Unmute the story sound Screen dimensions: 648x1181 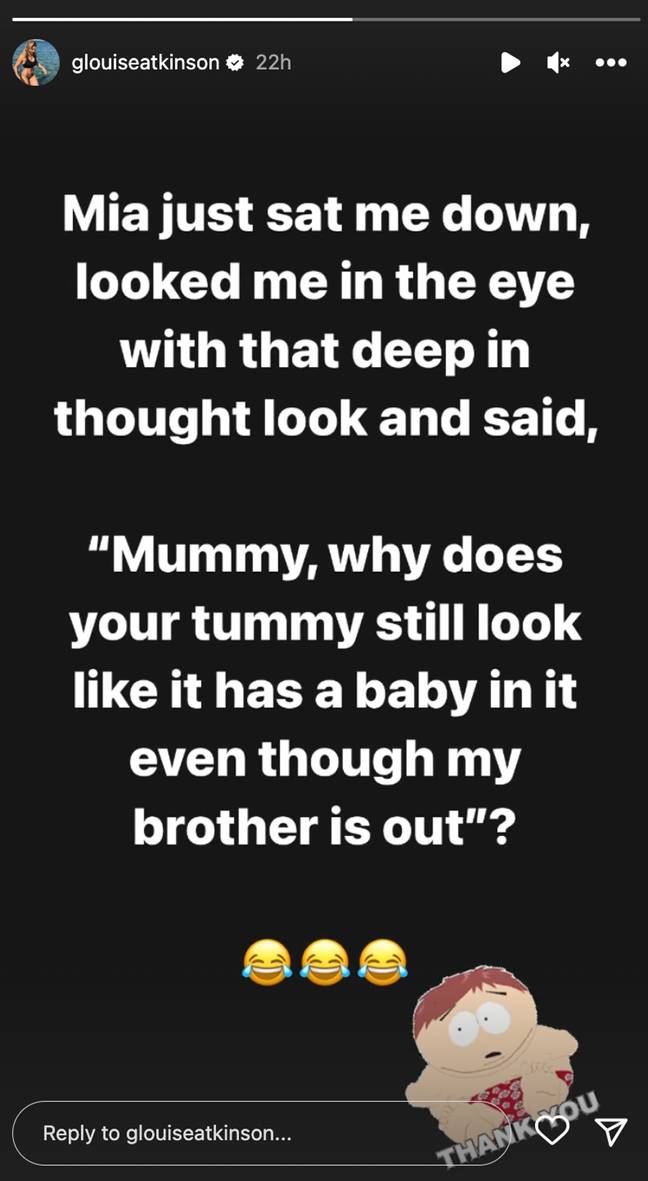[558, 63]
